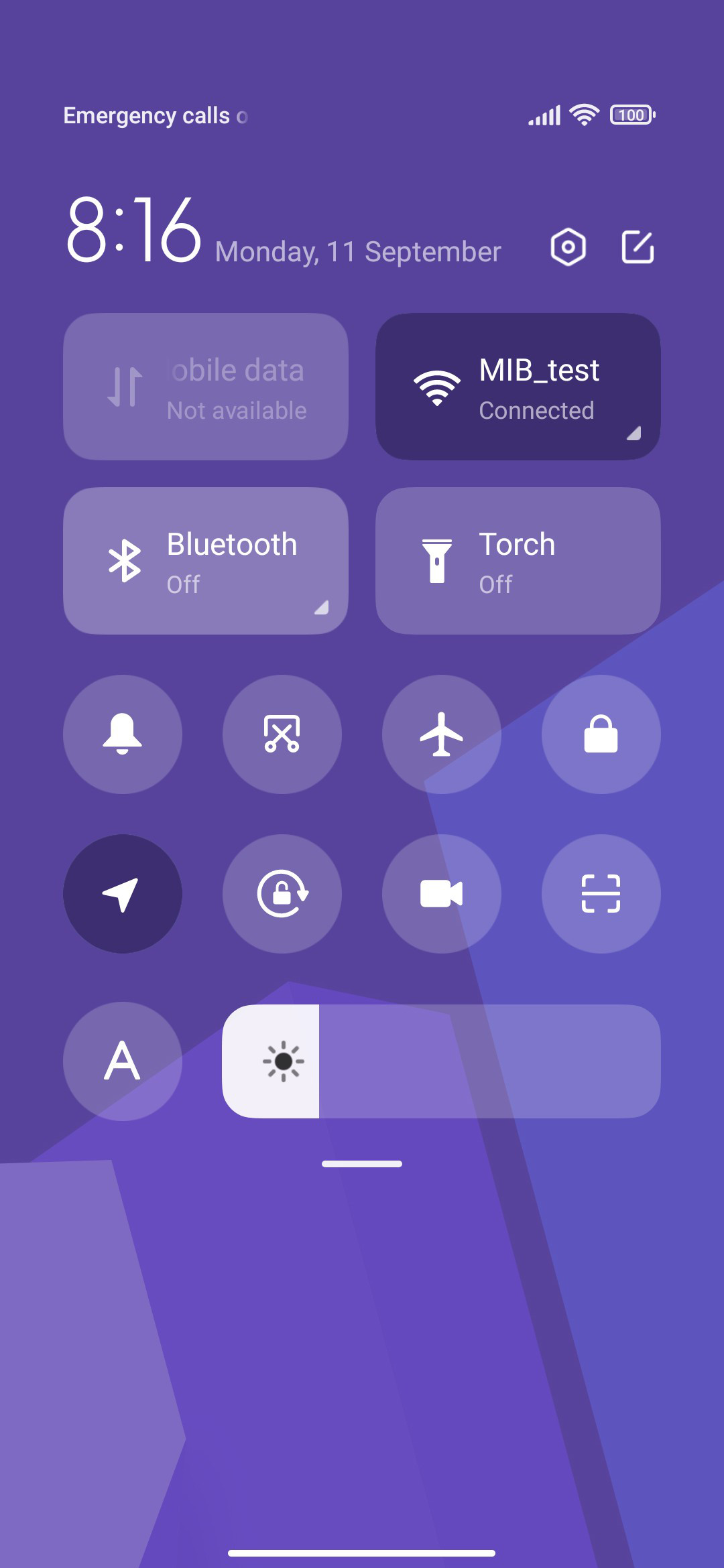Tap the lock screen padlock icon
This screenshot has height=1568, width=724.
pos(601,734)
